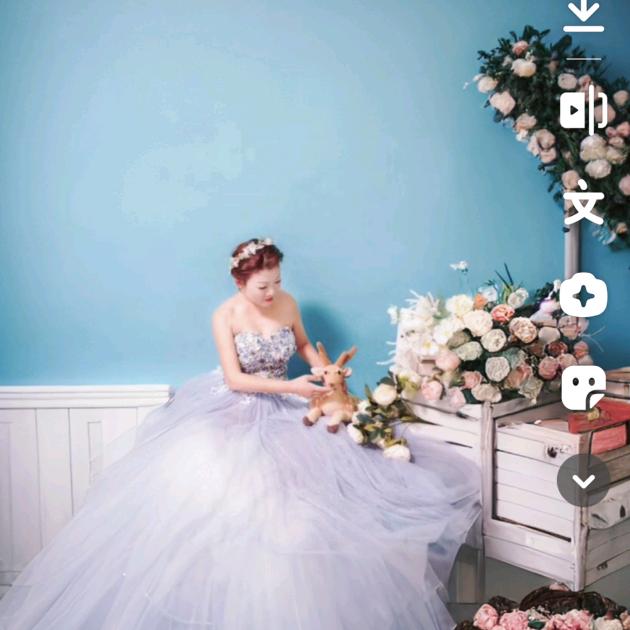
Task: Tap the download icon
Action: (584, 16)
